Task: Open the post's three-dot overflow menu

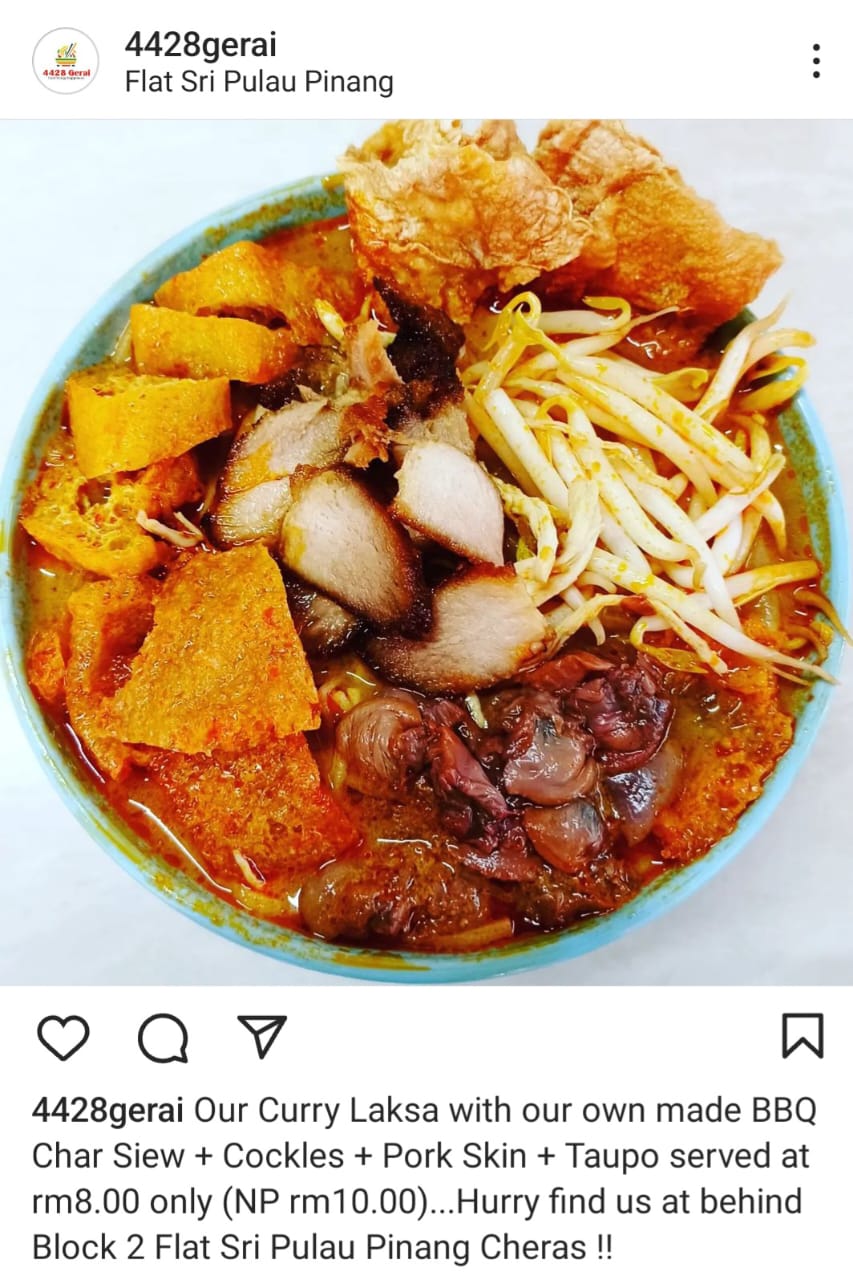Action: click(x=815, y=61)
